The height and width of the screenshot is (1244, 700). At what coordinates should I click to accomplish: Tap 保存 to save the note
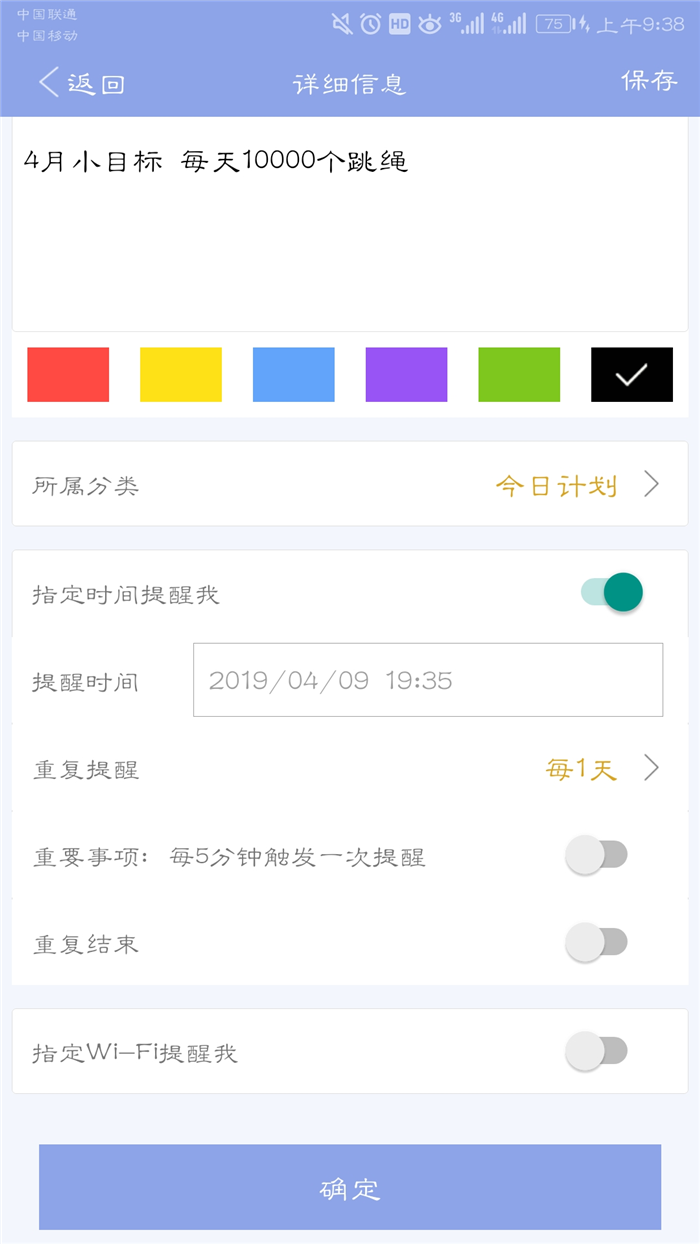[x=649, y=82]
